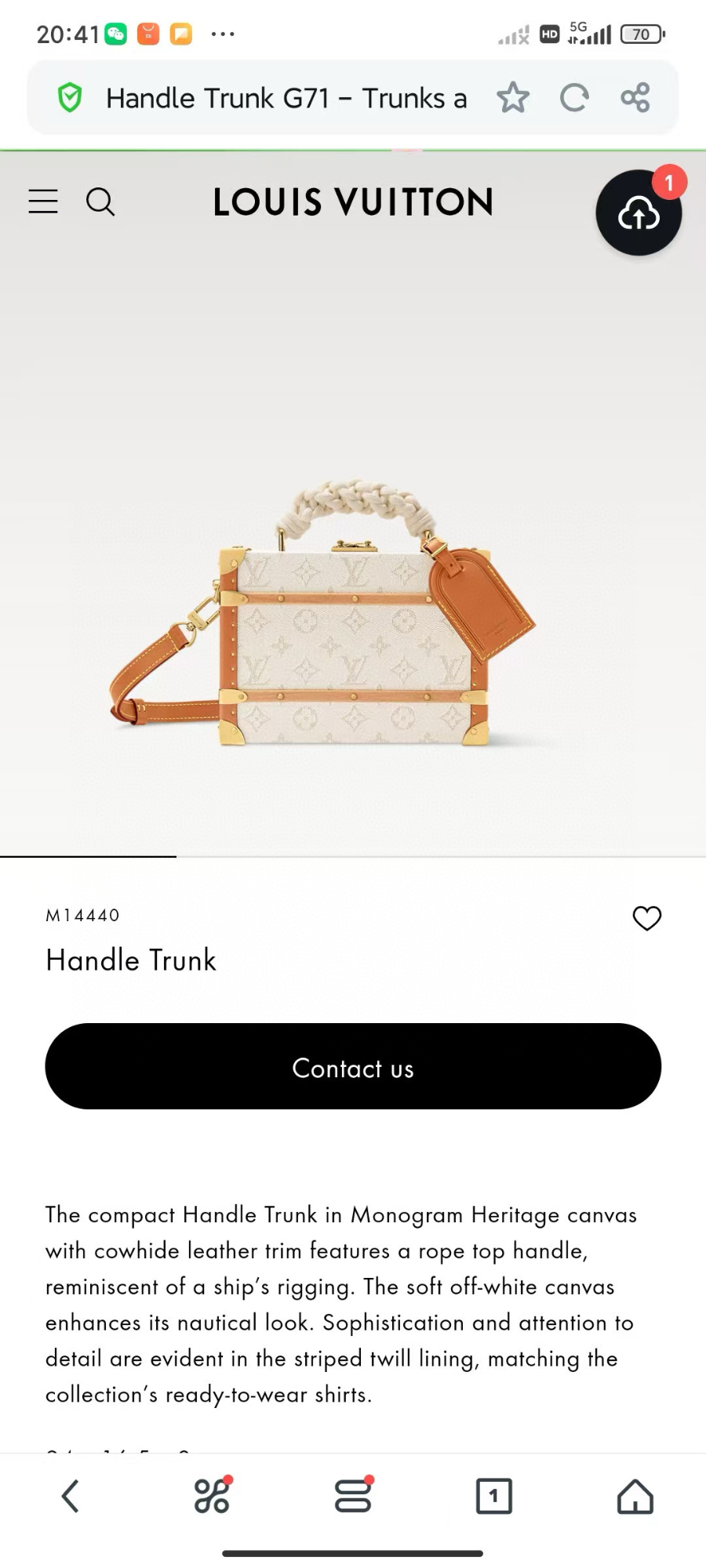
Task: Open the browser tools menu
Action: point(212,1496)
